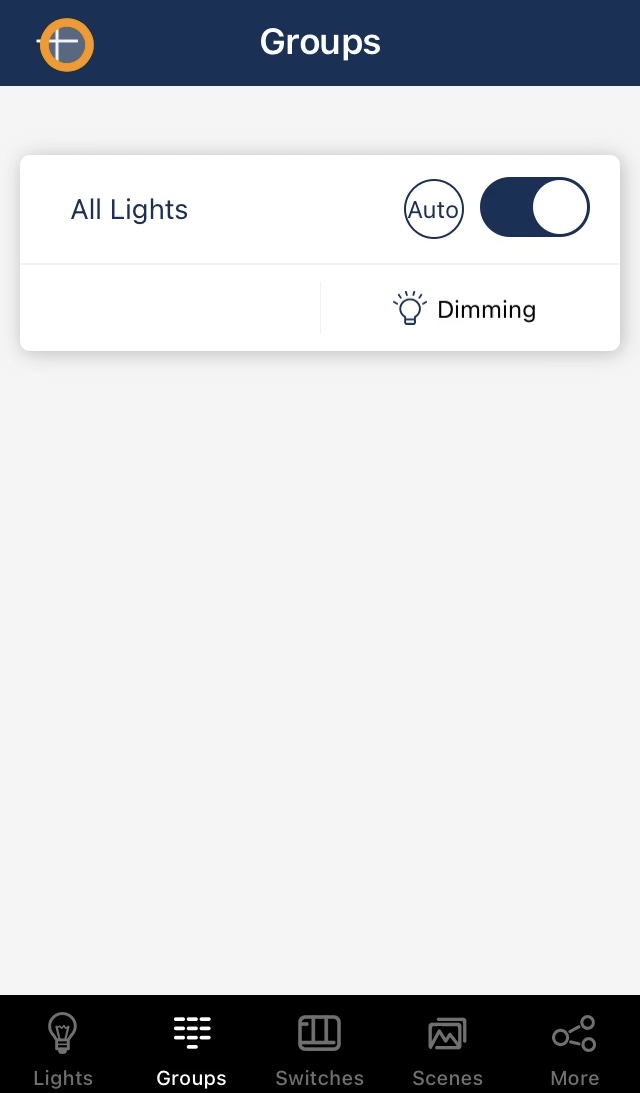Open Dimming controls for All Lights
Viewport: 640px width, 1093px height.
coord(464,309)
